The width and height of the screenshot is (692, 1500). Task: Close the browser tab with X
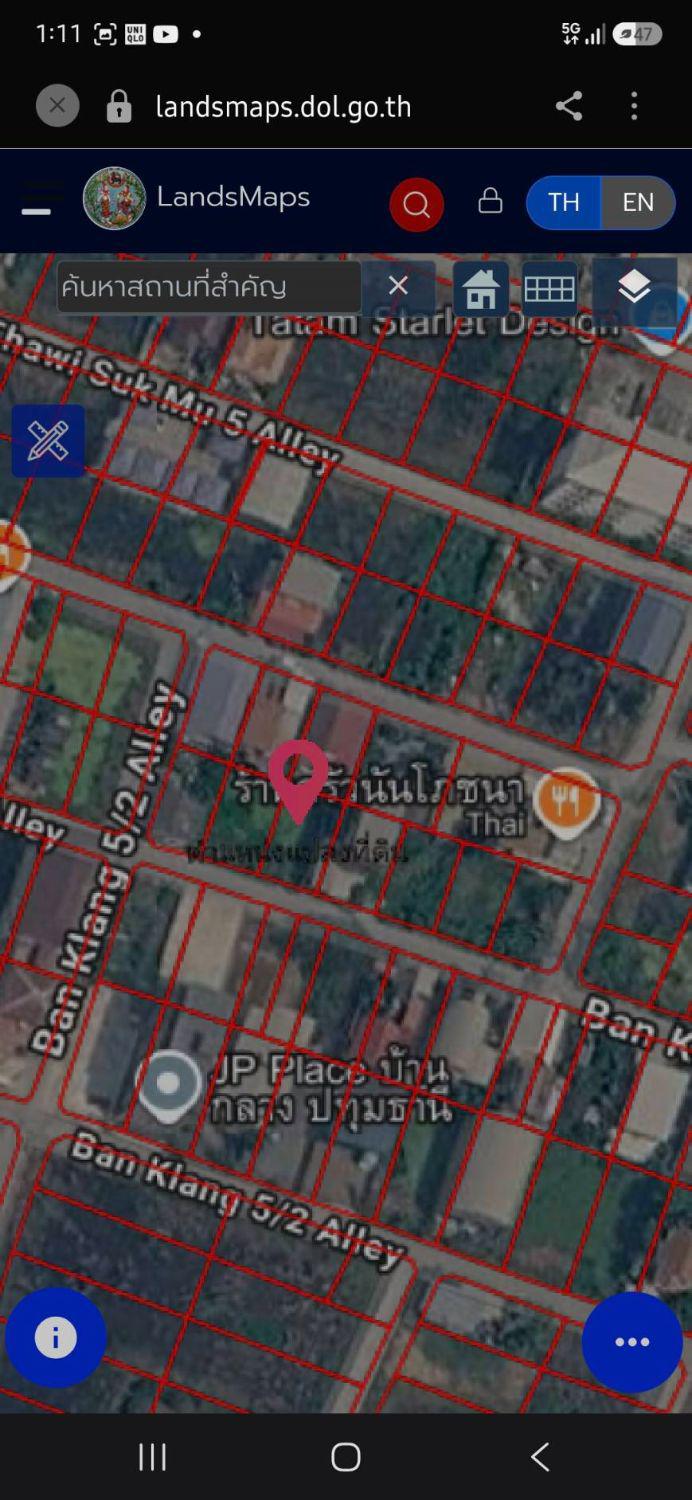pos(57,106)
